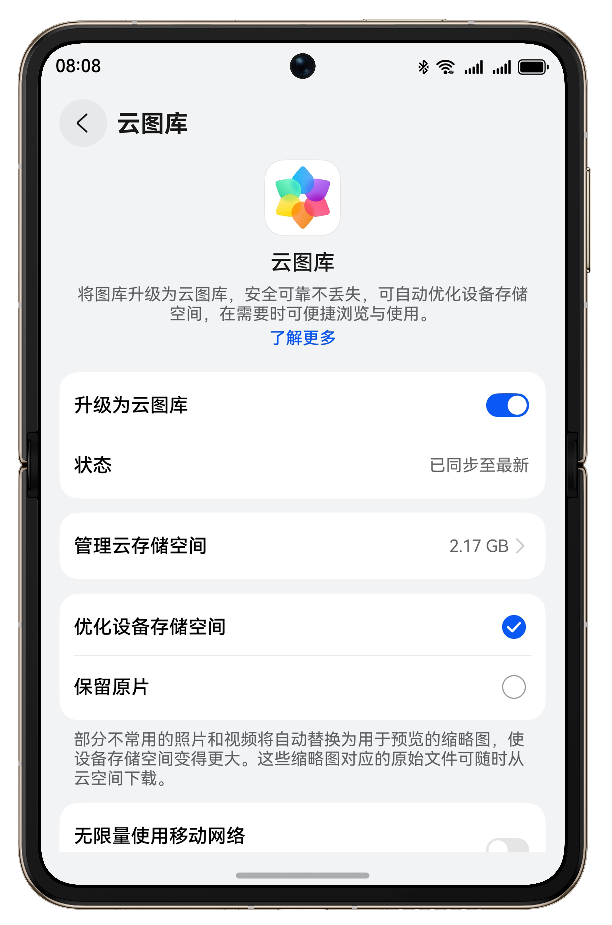Enable 无限量使用移动网络 switch

507,846
